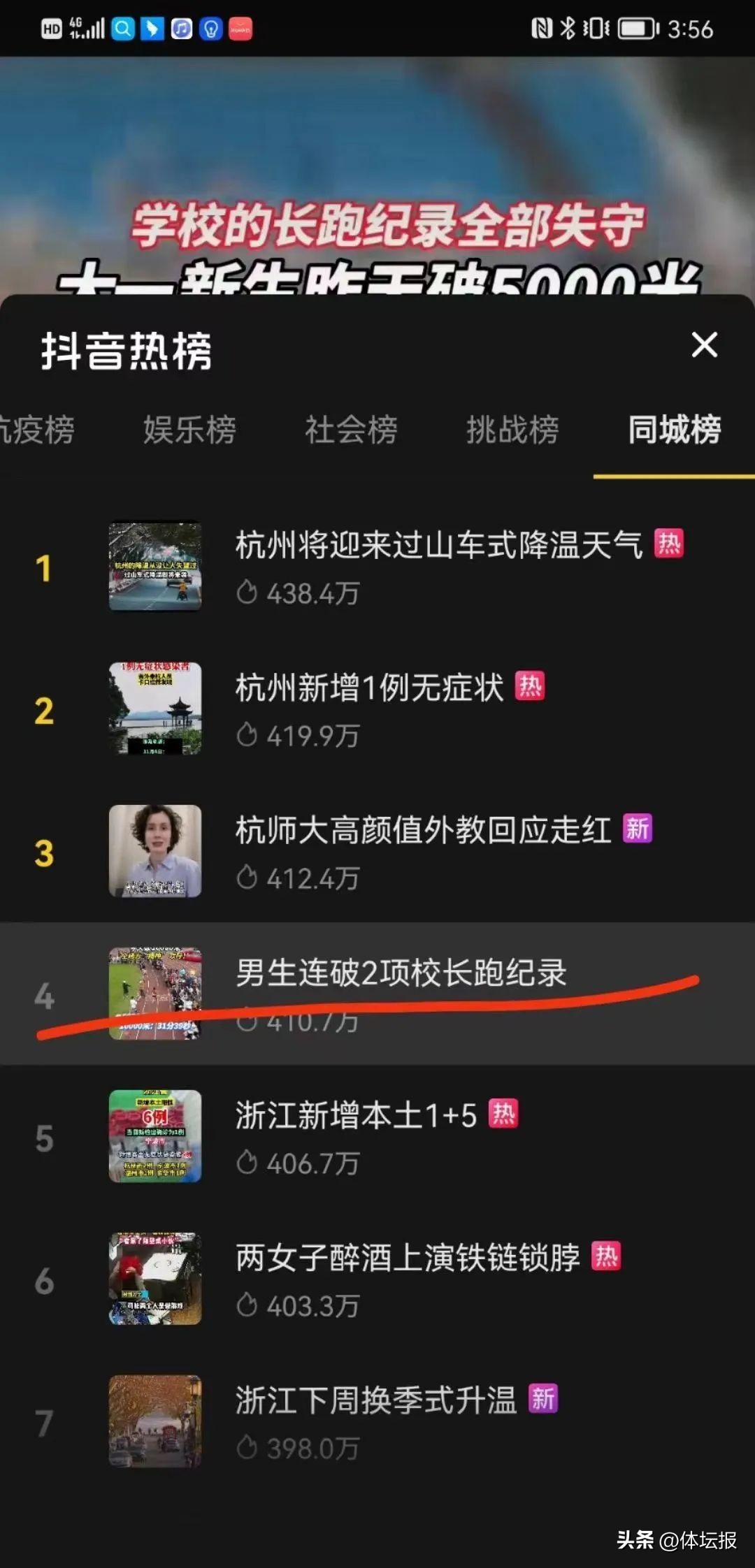This screenshot has width=755, height=1568.
Task: Open 杭师大高颜值外教回应走红 topic
Action: 423,830
